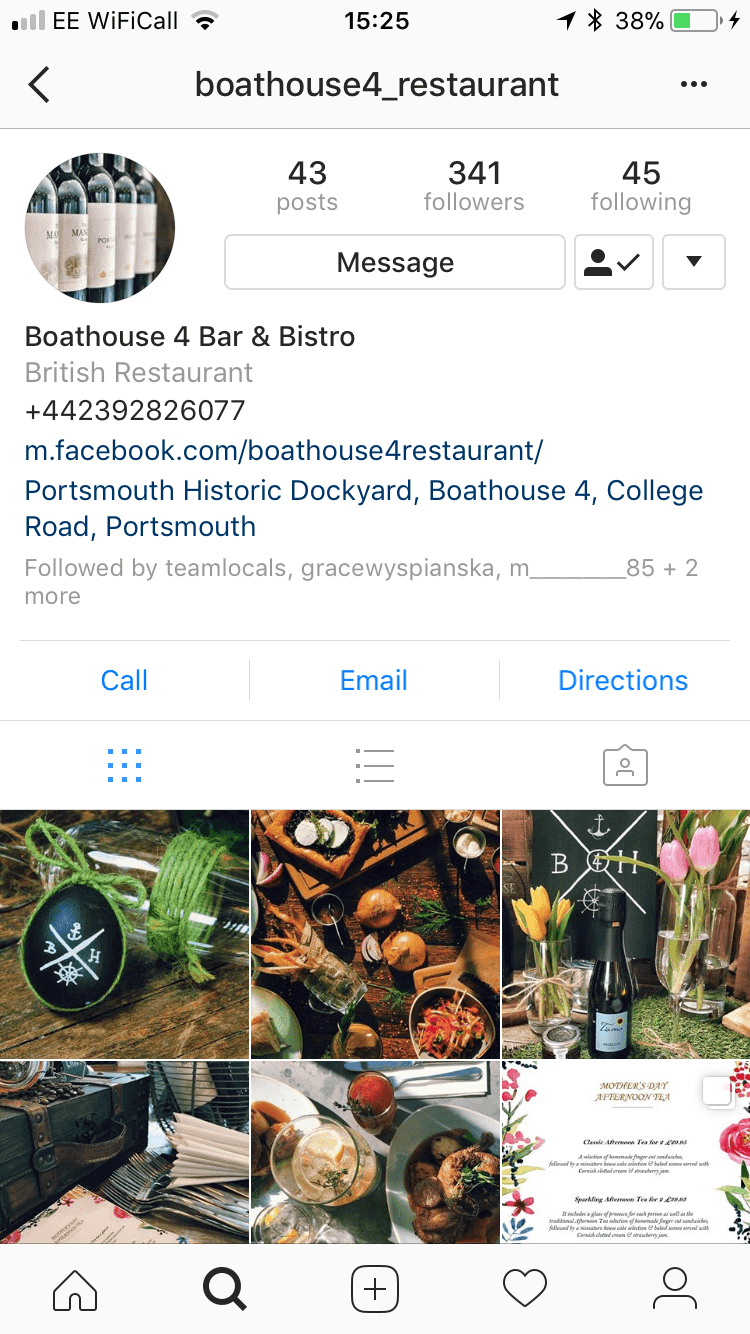
Task: Open the Easter egg with green twine post
Action: (x=124, y=933)
